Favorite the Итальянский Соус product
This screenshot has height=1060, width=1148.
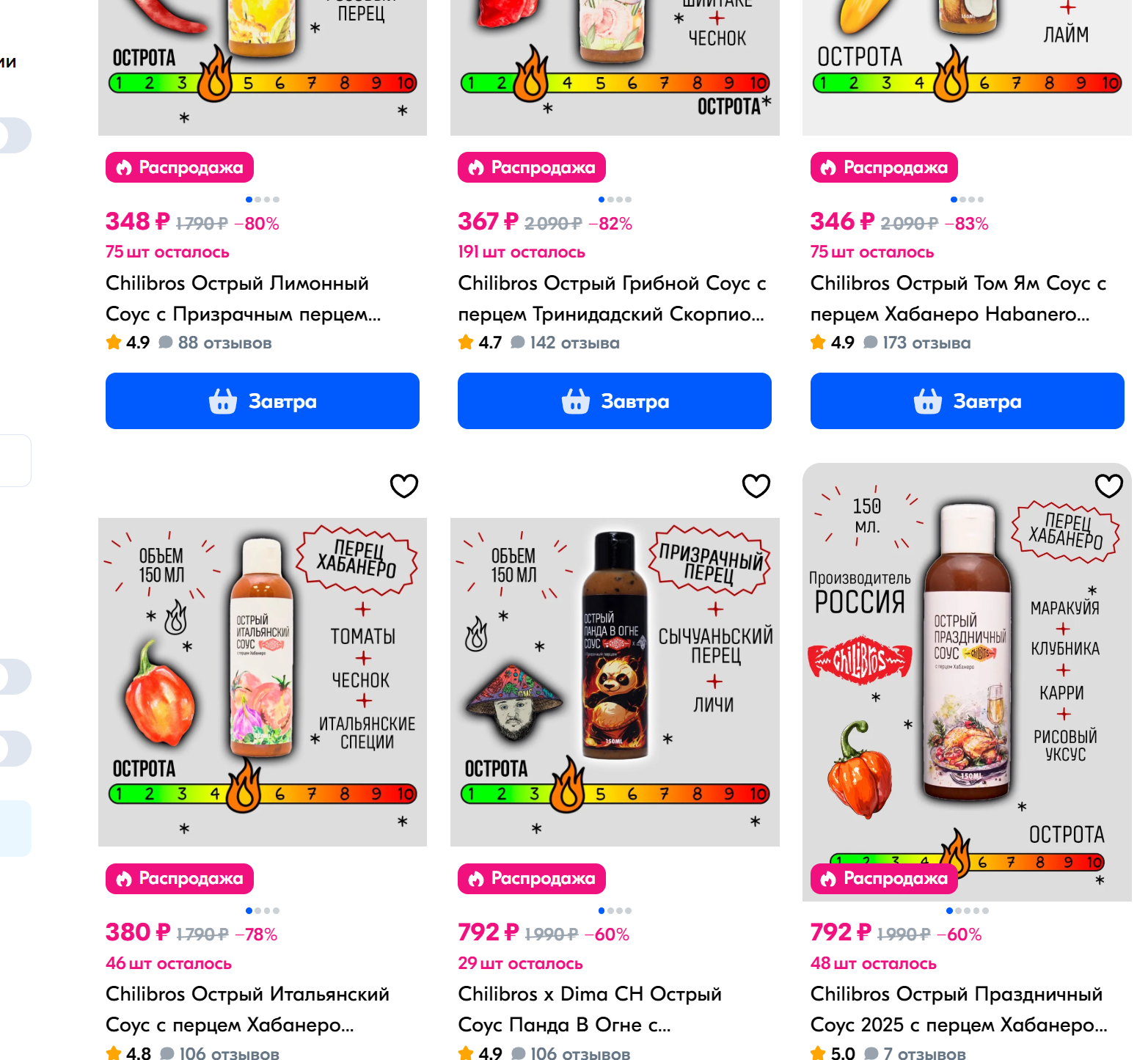[403, 486]
